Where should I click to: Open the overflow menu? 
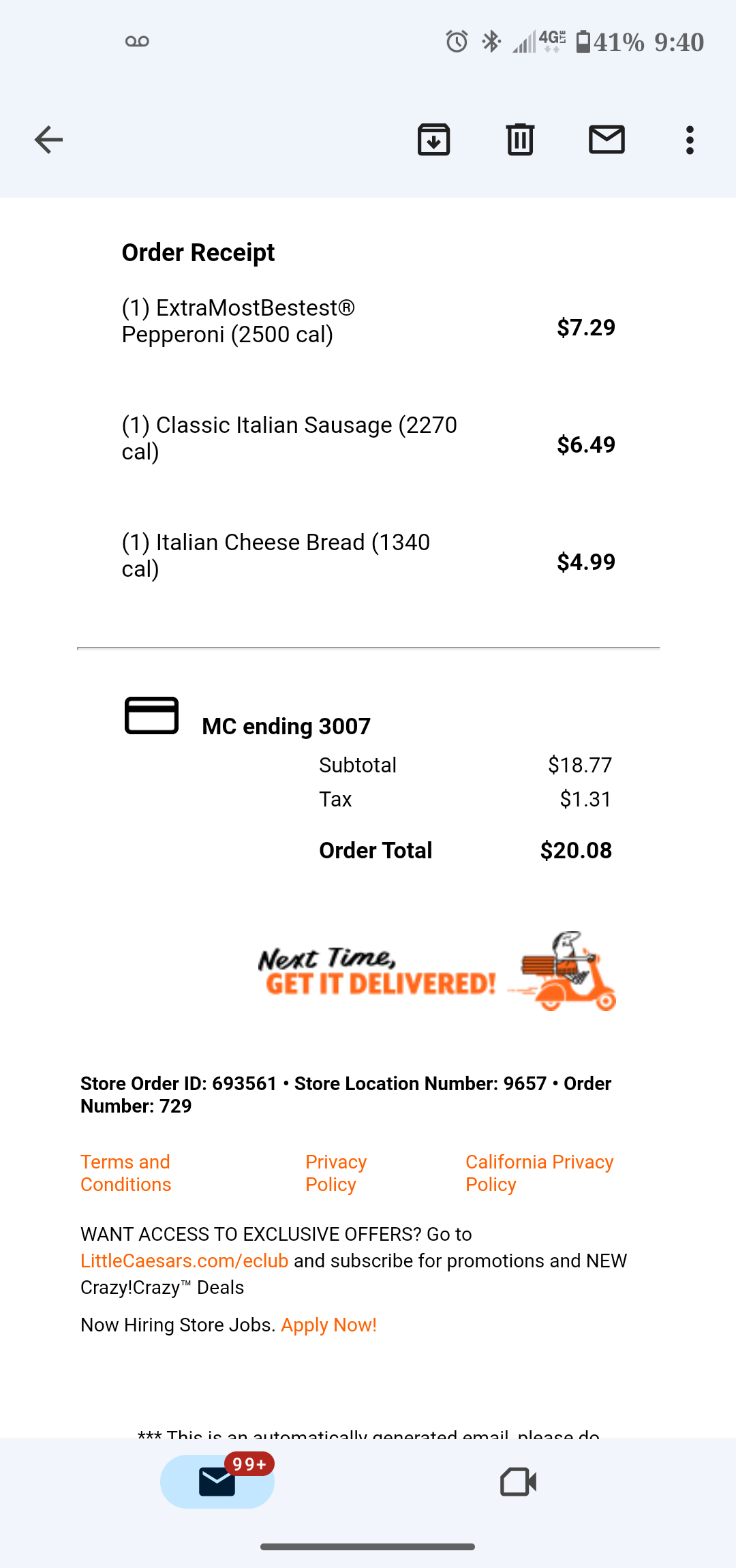(690, 140)
